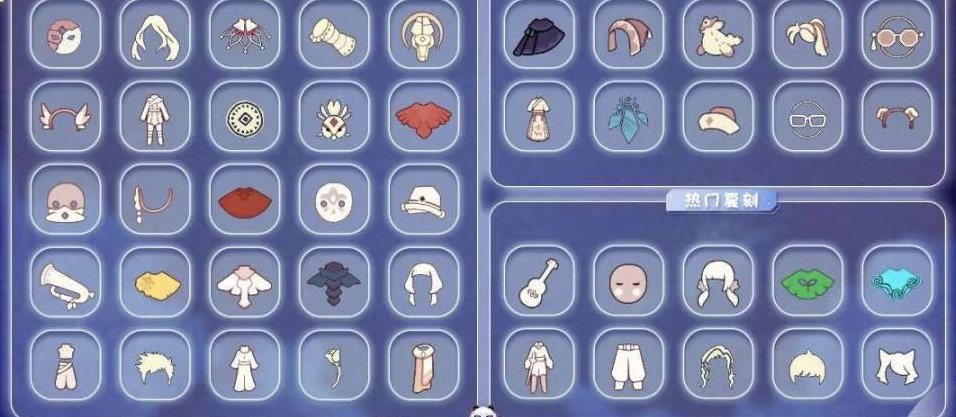Screen dimensions: 956x417
Task: Select the white hat with stripe
Action: click(423, 197)
